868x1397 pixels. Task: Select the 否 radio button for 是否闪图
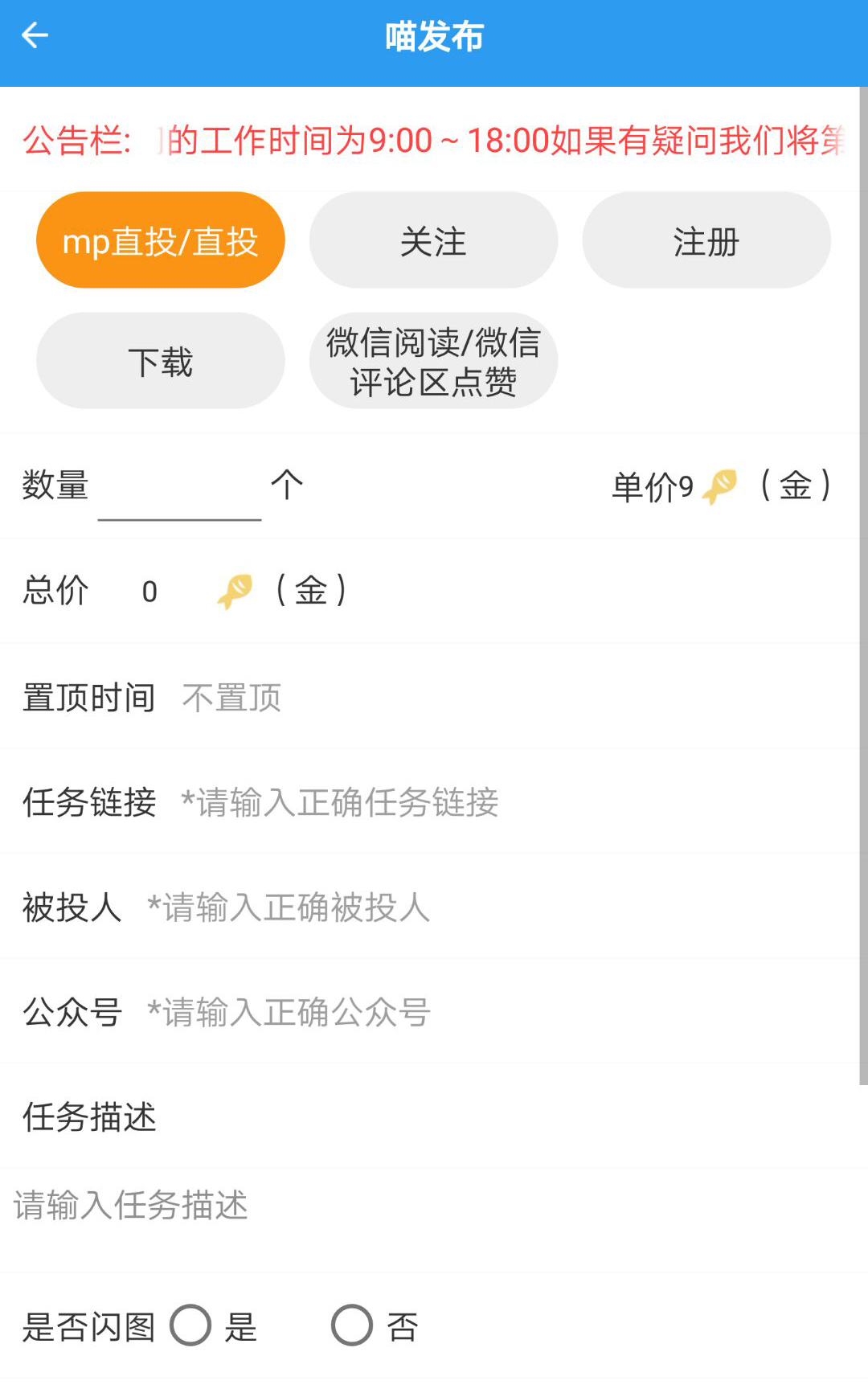pos(351,1326)
